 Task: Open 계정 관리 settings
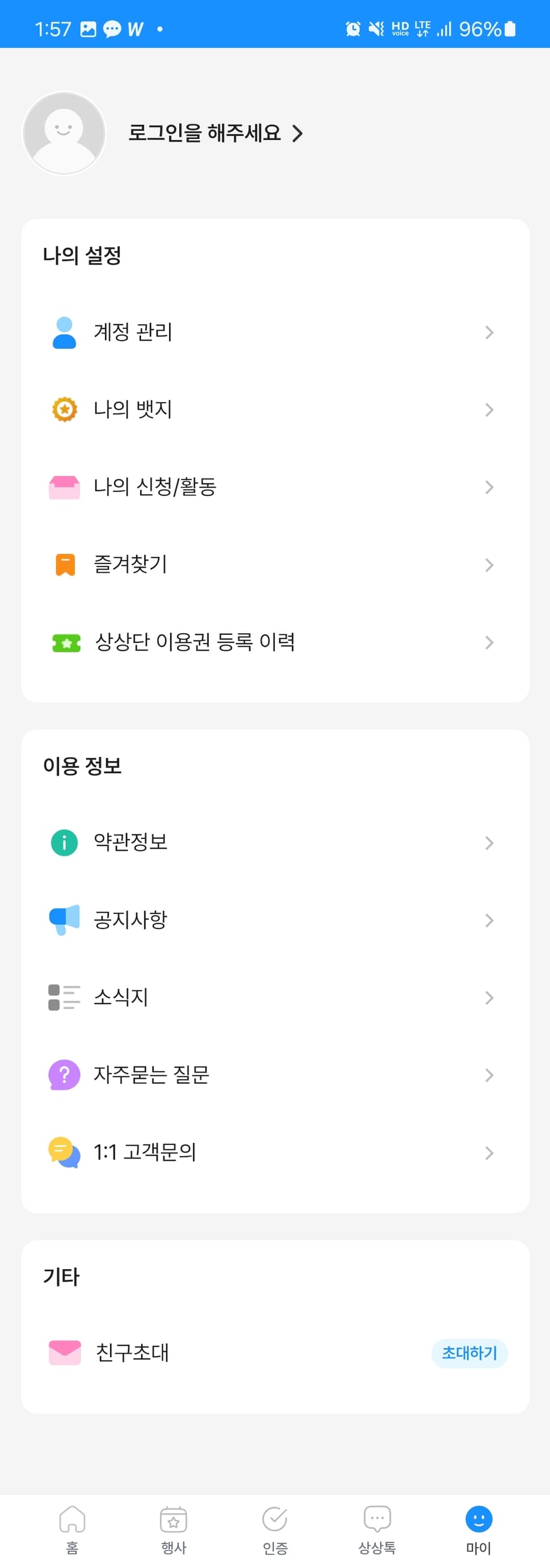[274, 332]
